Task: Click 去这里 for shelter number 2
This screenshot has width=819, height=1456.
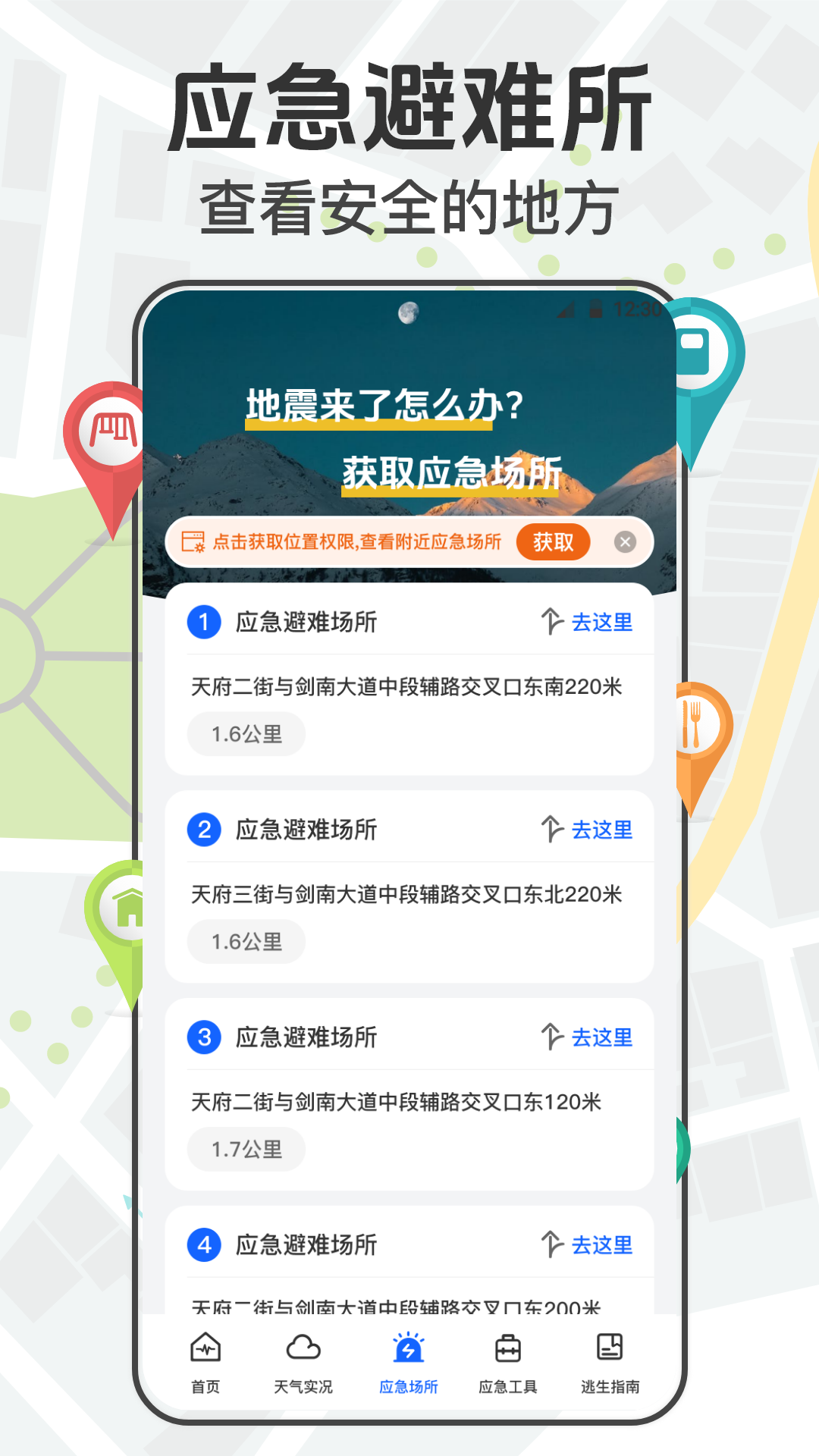Action: [603, 828]
